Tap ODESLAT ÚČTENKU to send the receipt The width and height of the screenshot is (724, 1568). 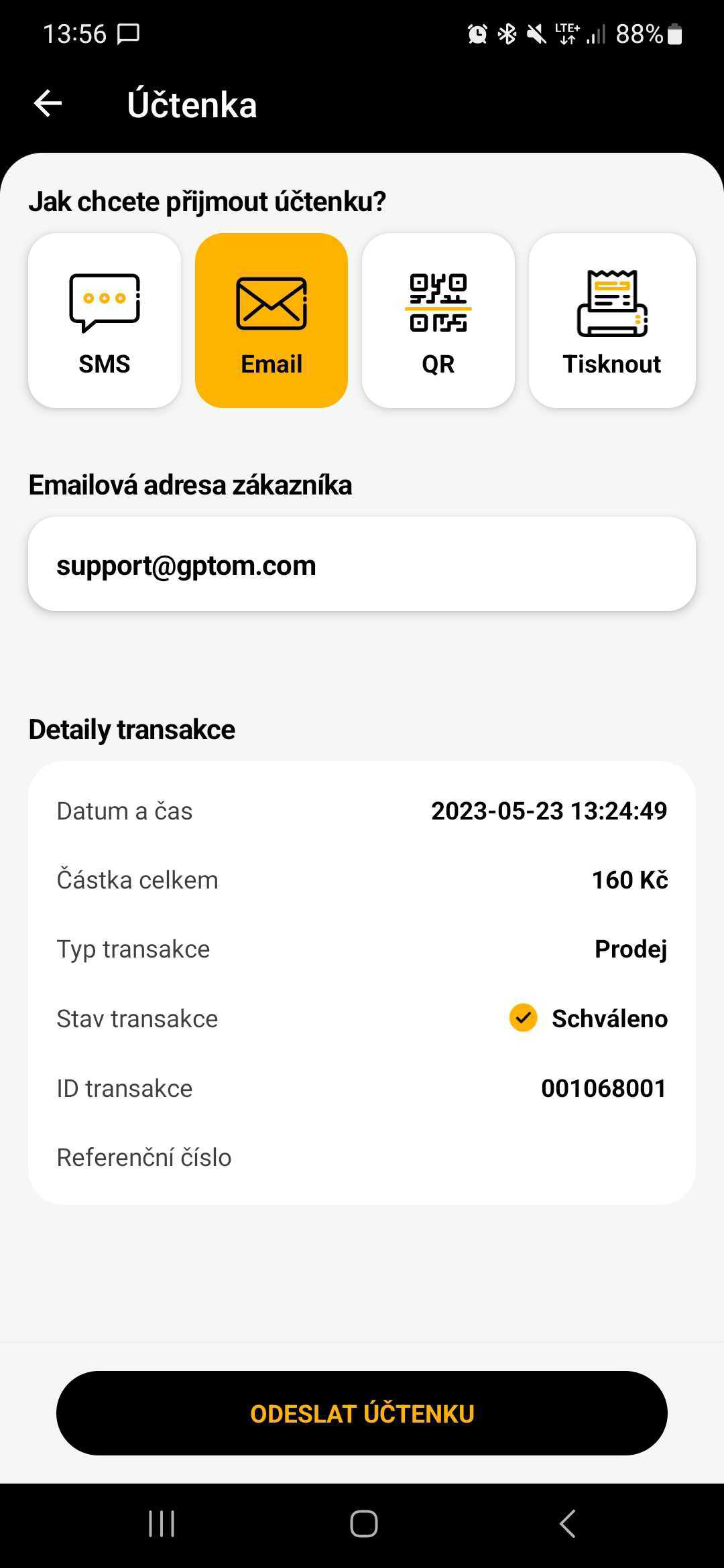coord(362,1413)
